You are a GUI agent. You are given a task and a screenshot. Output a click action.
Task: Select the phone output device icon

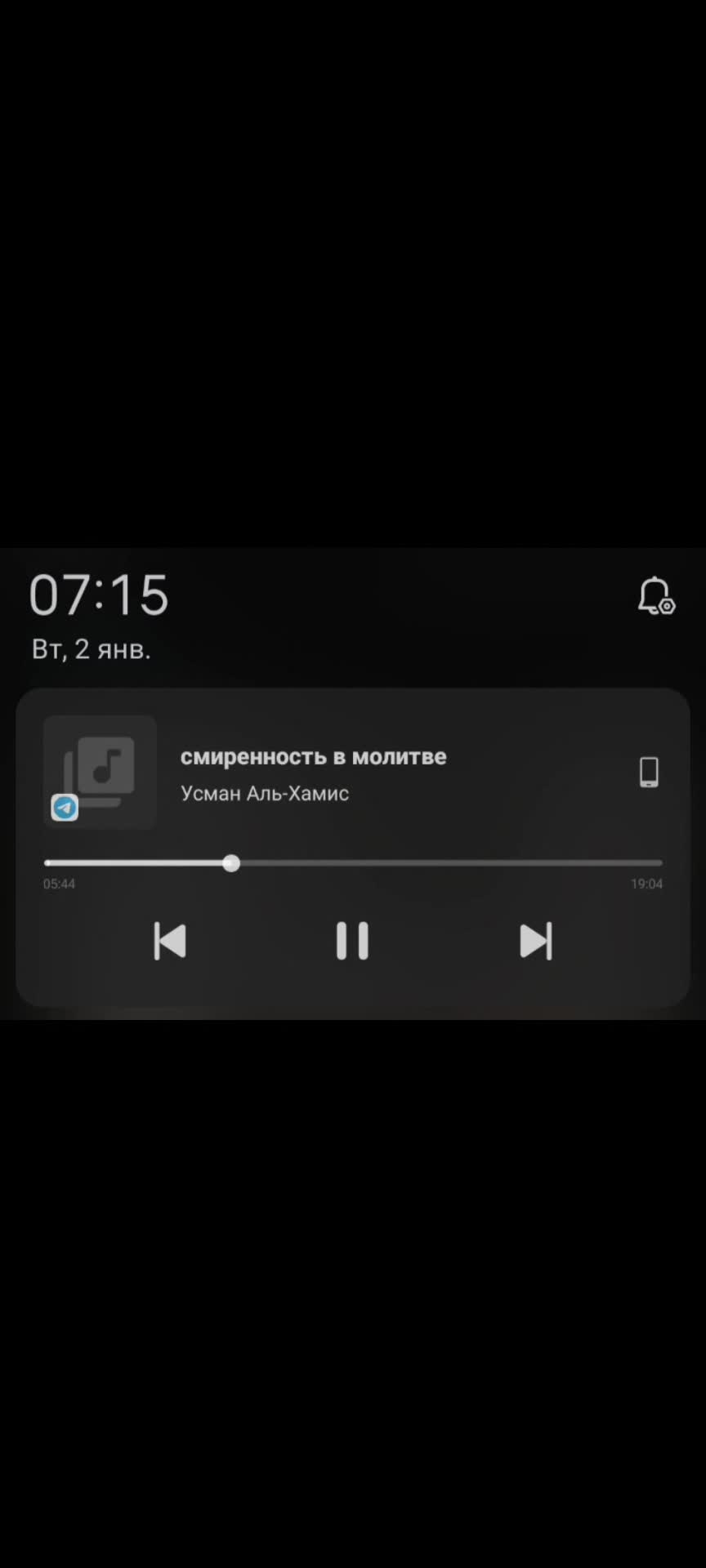(650, 770)
